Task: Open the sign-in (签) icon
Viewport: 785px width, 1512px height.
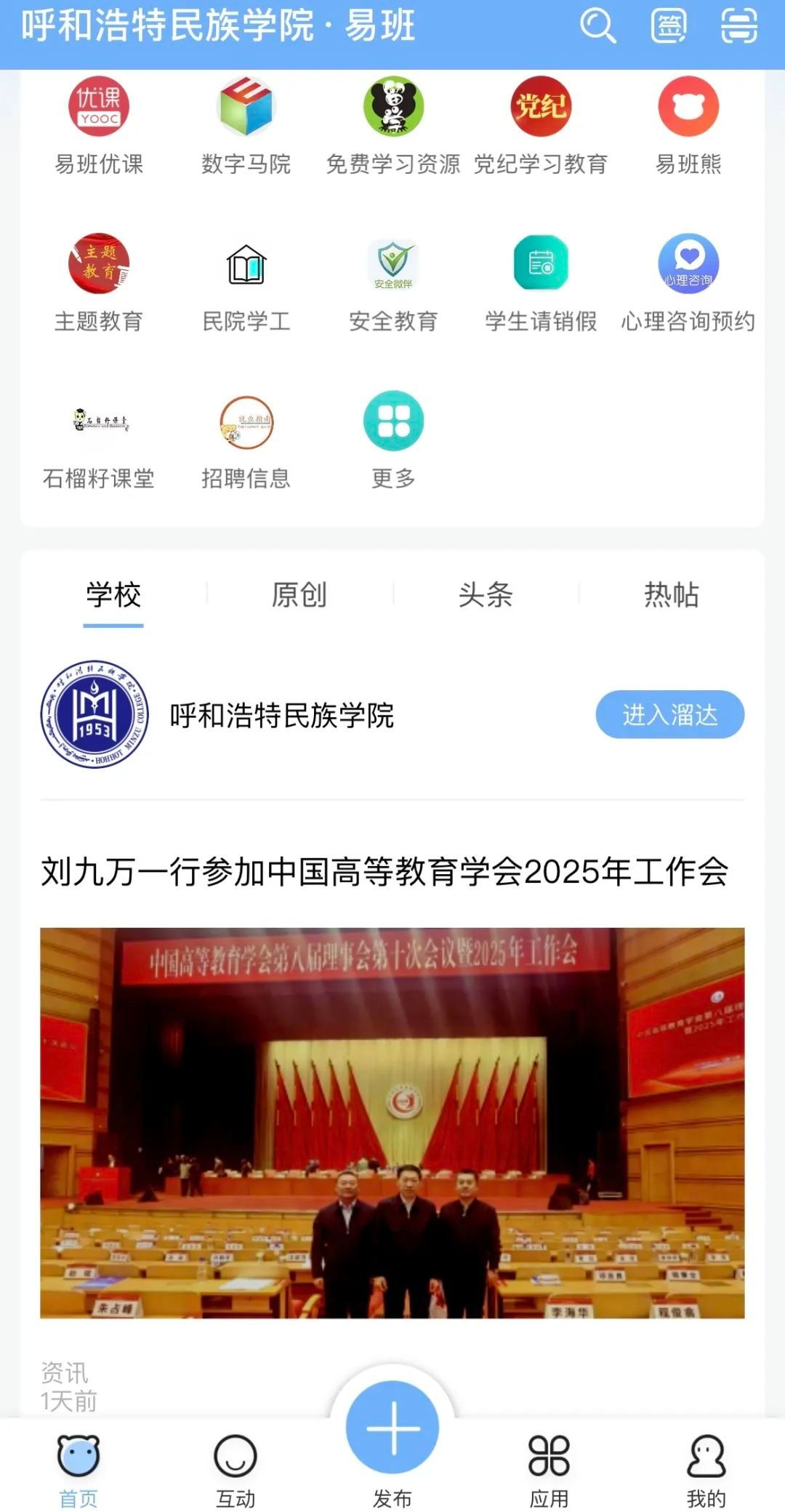Action: 668,26
